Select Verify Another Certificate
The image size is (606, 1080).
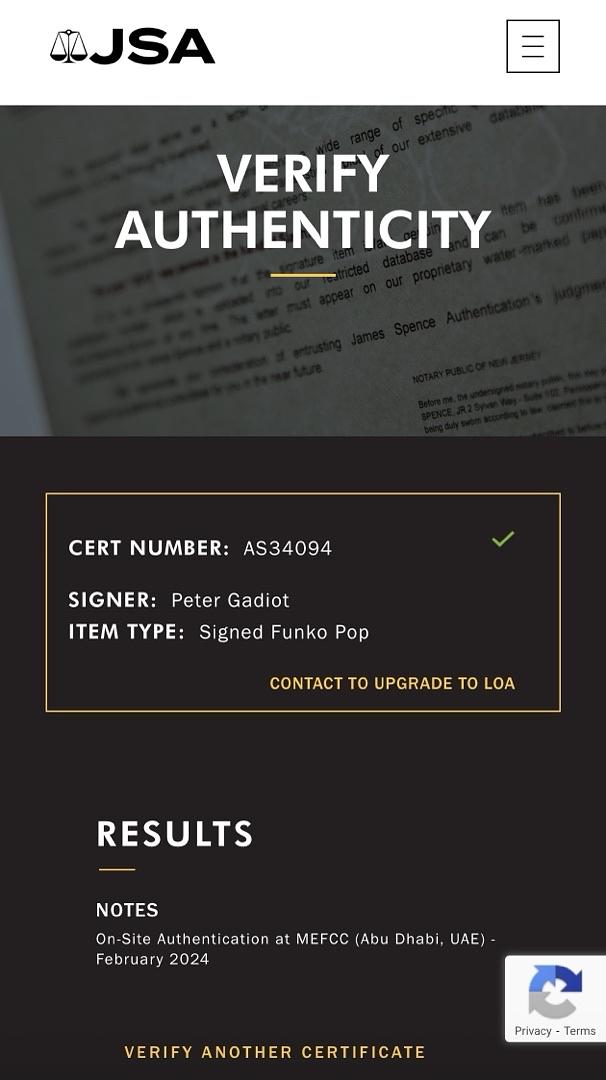(x=275, y=1052)
